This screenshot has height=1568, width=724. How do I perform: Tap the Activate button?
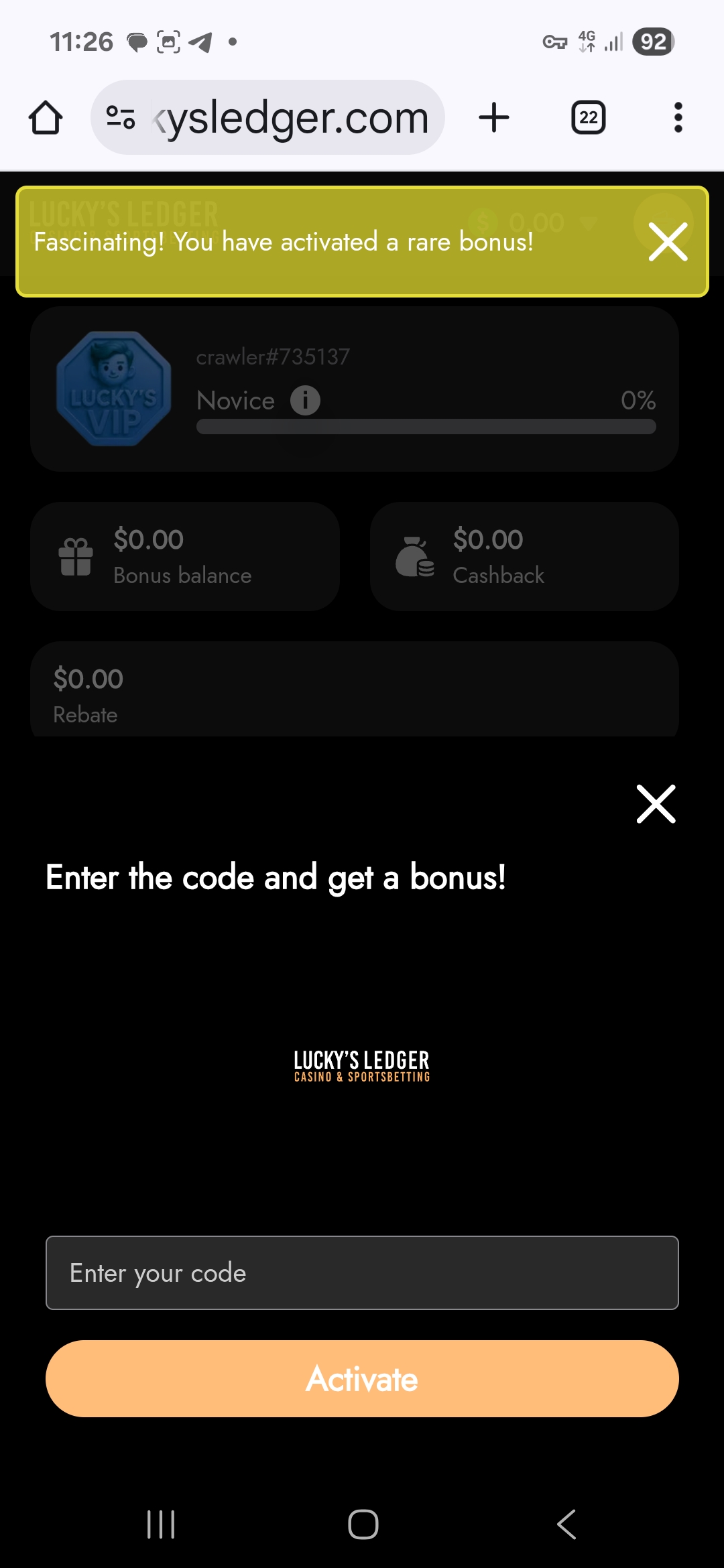[x=362, y=1378]
